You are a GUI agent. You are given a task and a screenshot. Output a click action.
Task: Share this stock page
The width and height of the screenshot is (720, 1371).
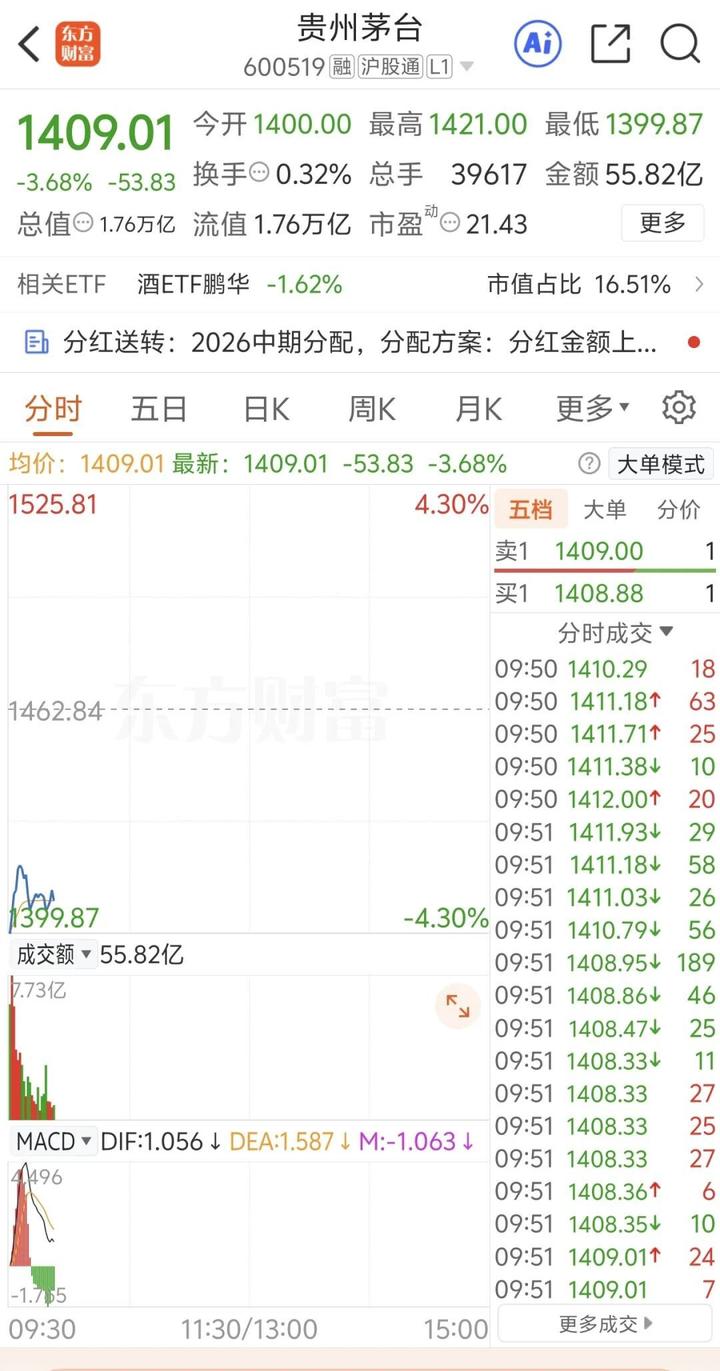tap(610, 43)
